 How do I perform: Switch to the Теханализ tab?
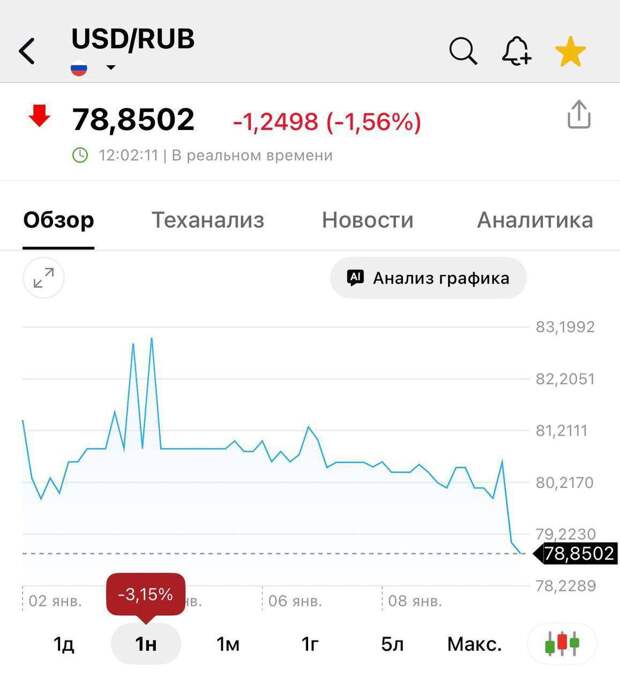[x=208, y=220]
